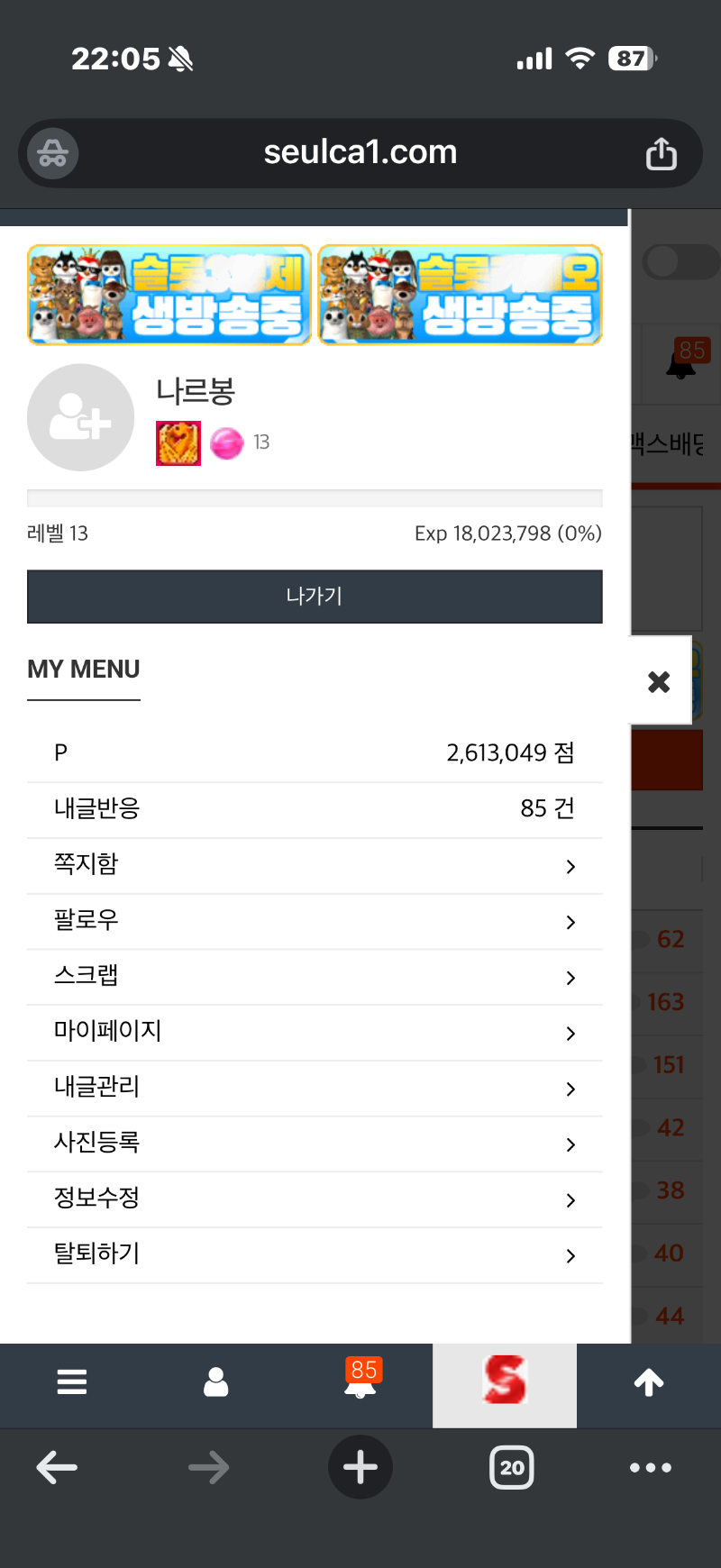Screen dimensions: 721x1568
Task: Open the 팔로우 list
Action: click(315, 921)
